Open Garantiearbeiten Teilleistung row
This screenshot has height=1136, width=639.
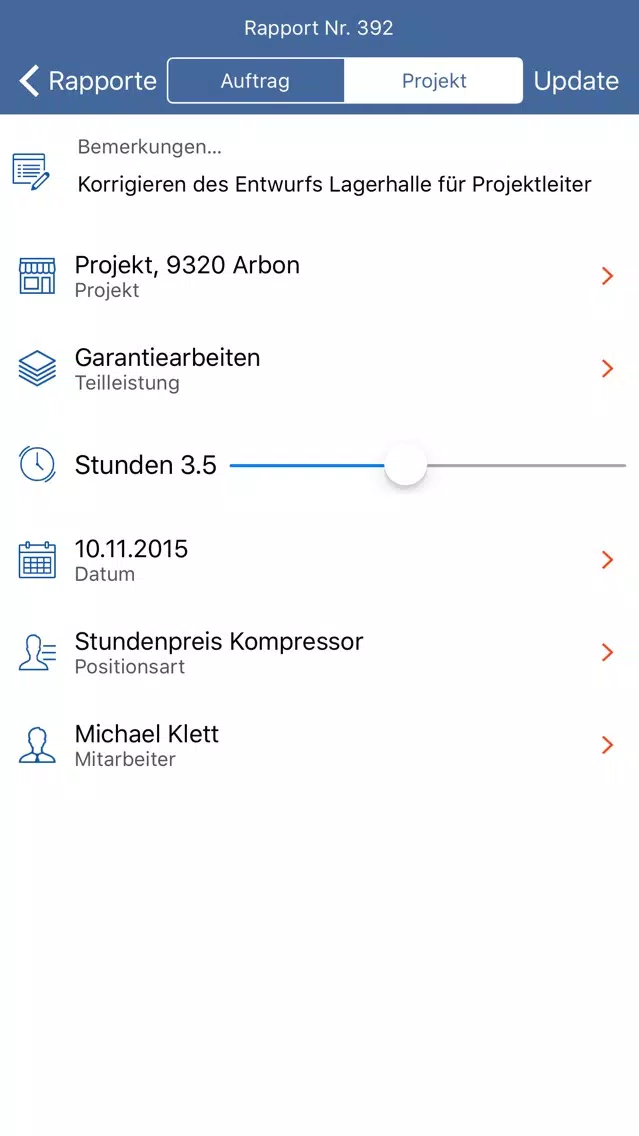[320, 369]
